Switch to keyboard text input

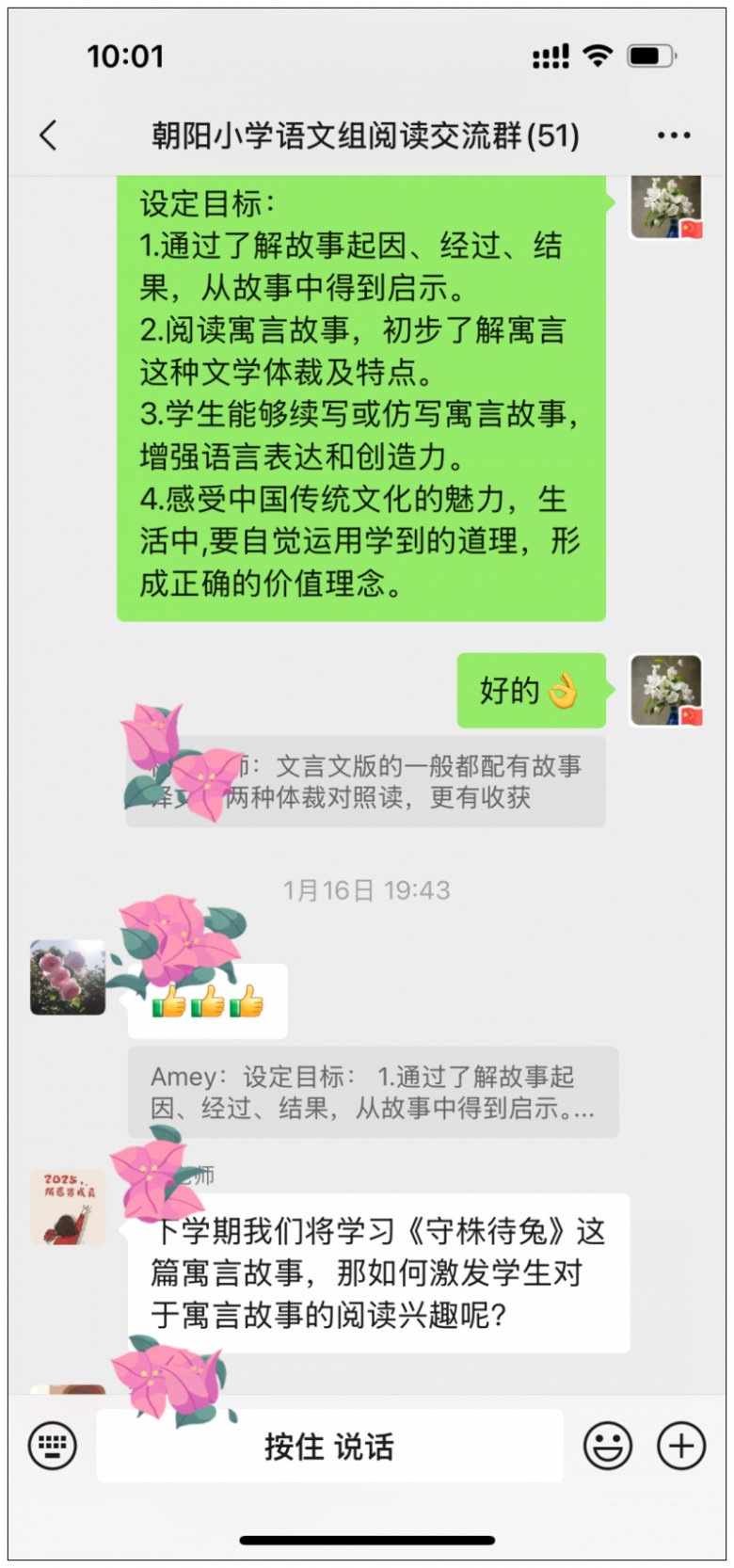click(53, 1446)
